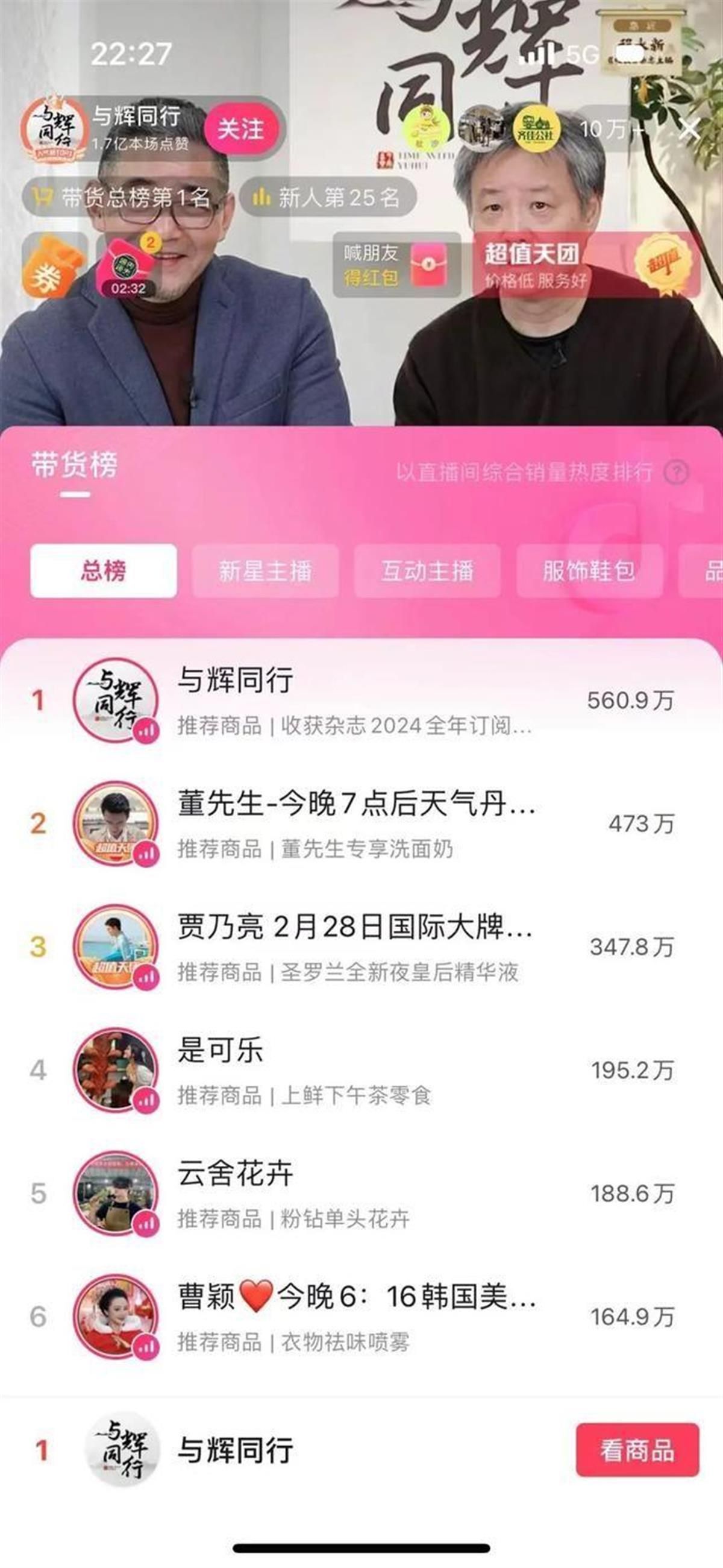Close the live stream room

point(690,130)
